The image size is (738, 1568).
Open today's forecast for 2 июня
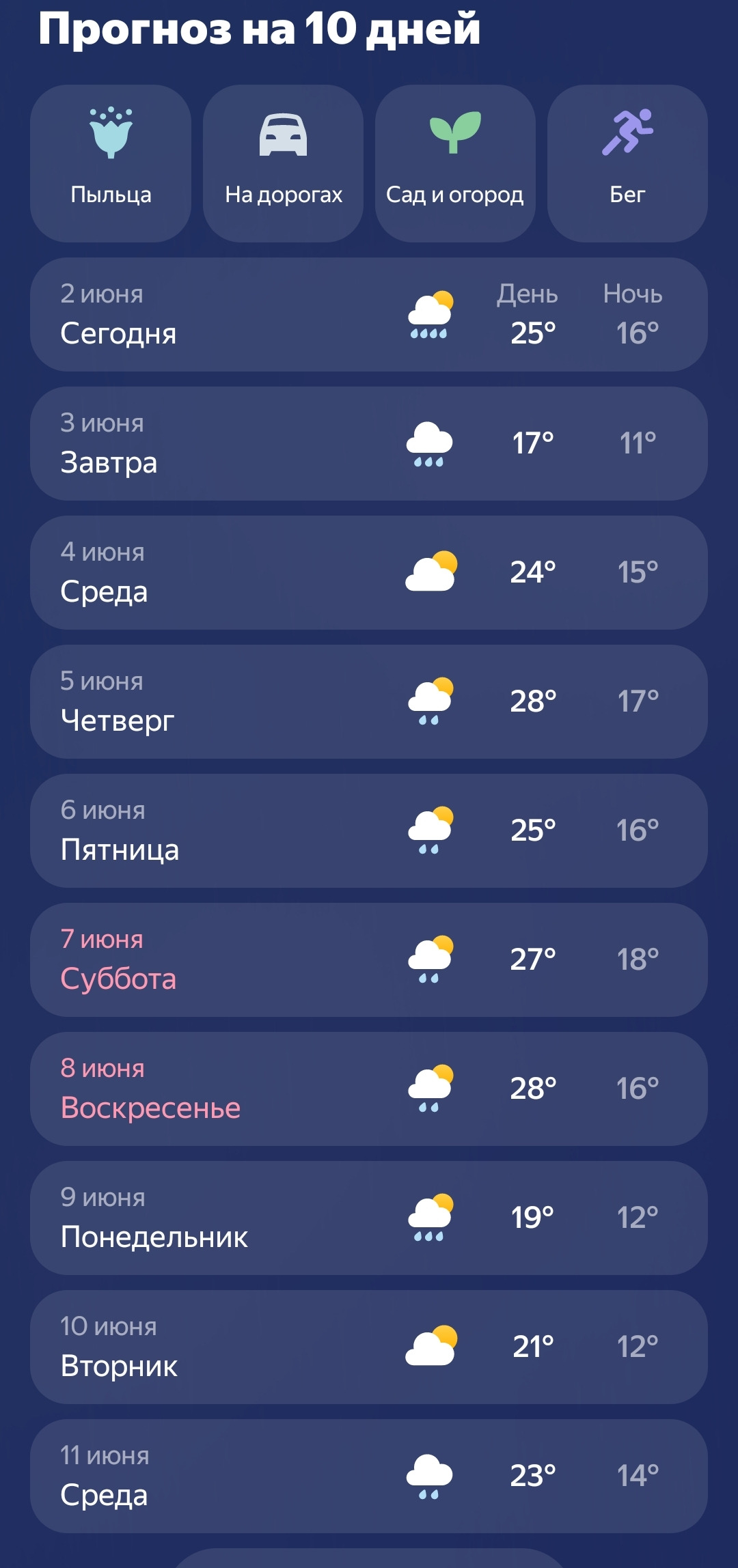click(369, 315)
